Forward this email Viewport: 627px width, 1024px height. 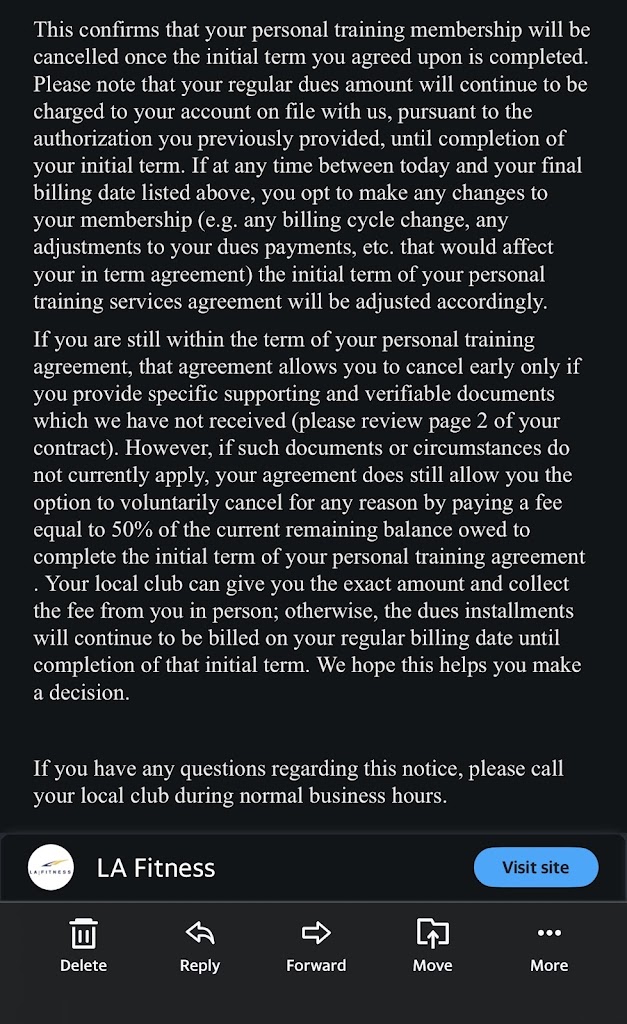pyautogui.click(x=316, y=945)
